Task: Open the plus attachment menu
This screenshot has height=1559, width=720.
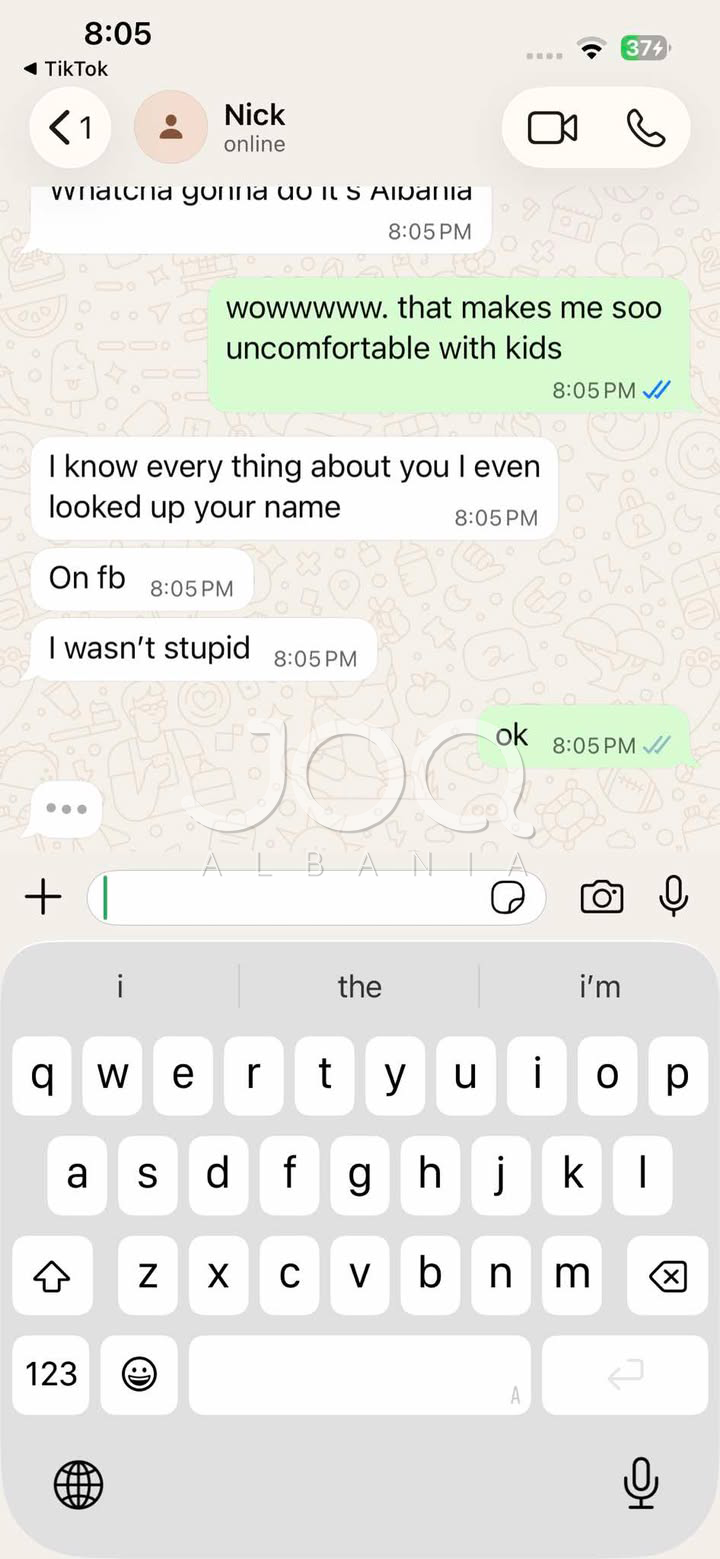Action: [x=43, y=897]
